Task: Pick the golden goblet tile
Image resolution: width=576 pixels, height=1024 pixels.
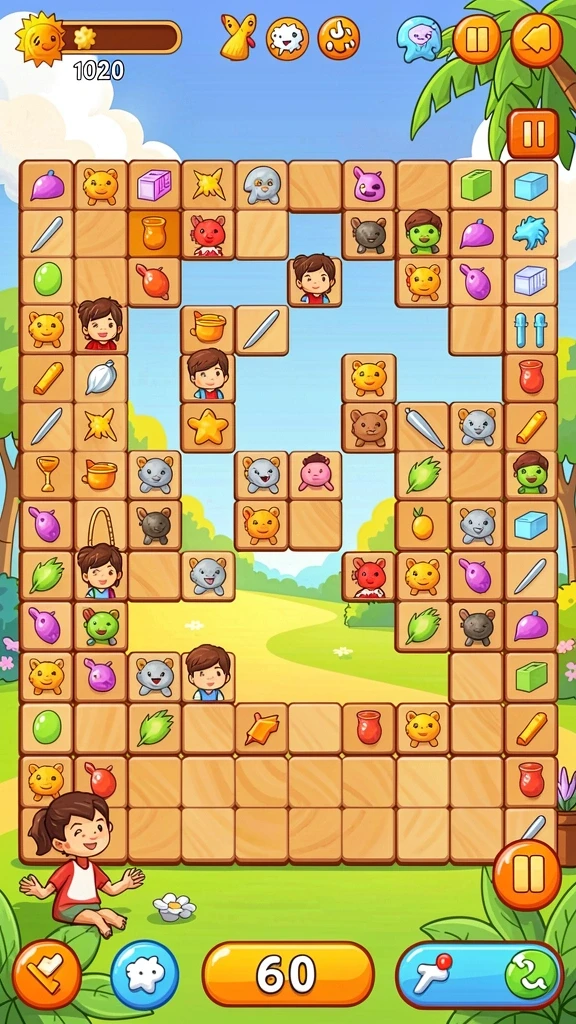Action: click(46, 475)
